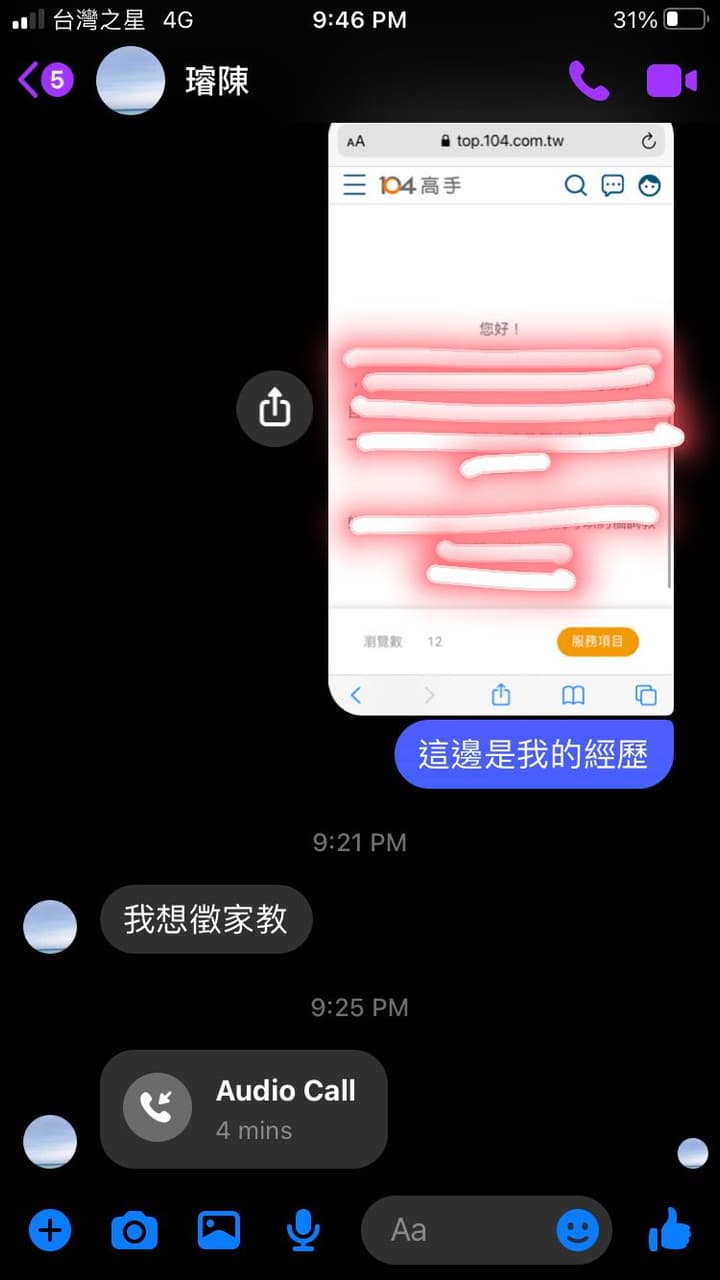
Task: Start a voice call with 瑢陳
Action: 589,80
